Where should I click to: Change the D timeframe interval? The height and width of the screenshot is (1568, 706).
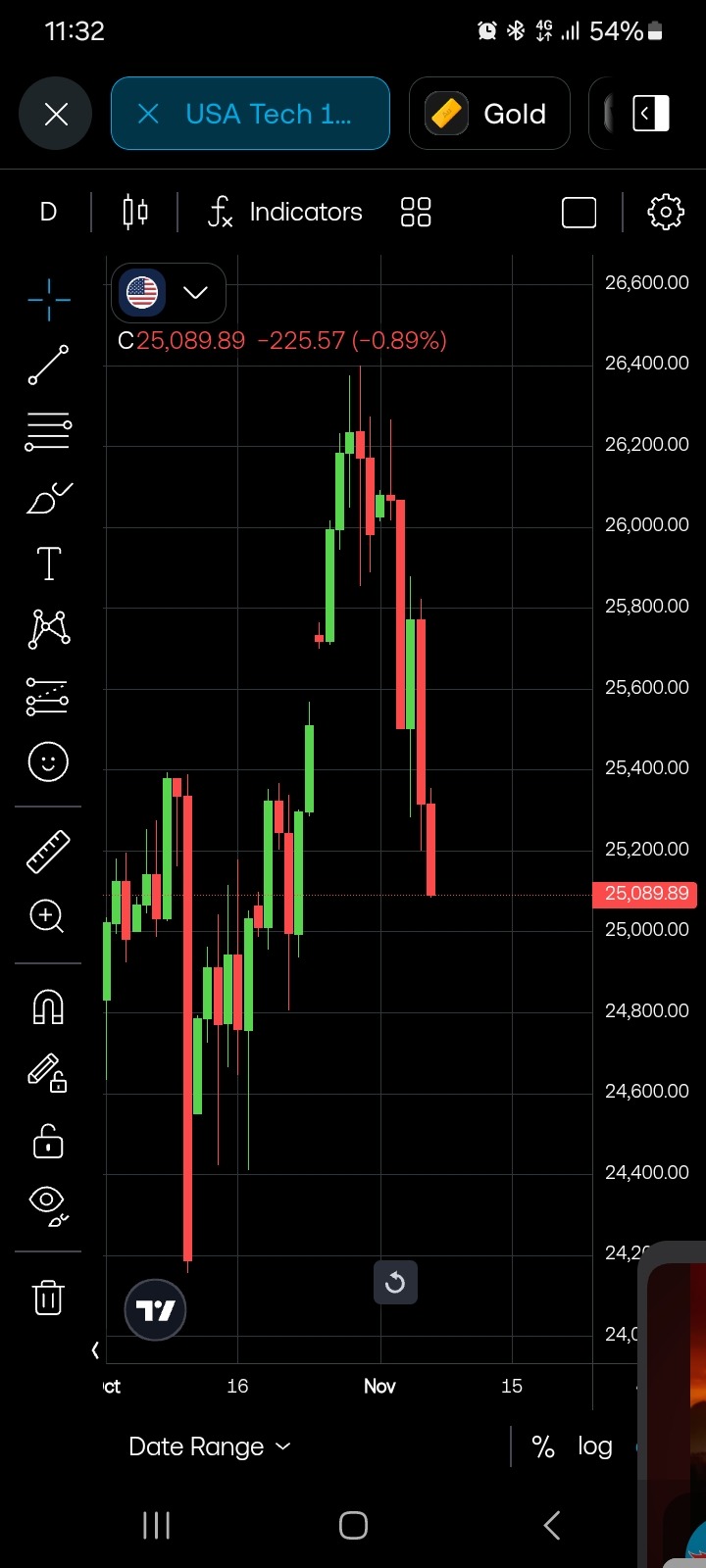pyautogui.click(x=48, y=212)
